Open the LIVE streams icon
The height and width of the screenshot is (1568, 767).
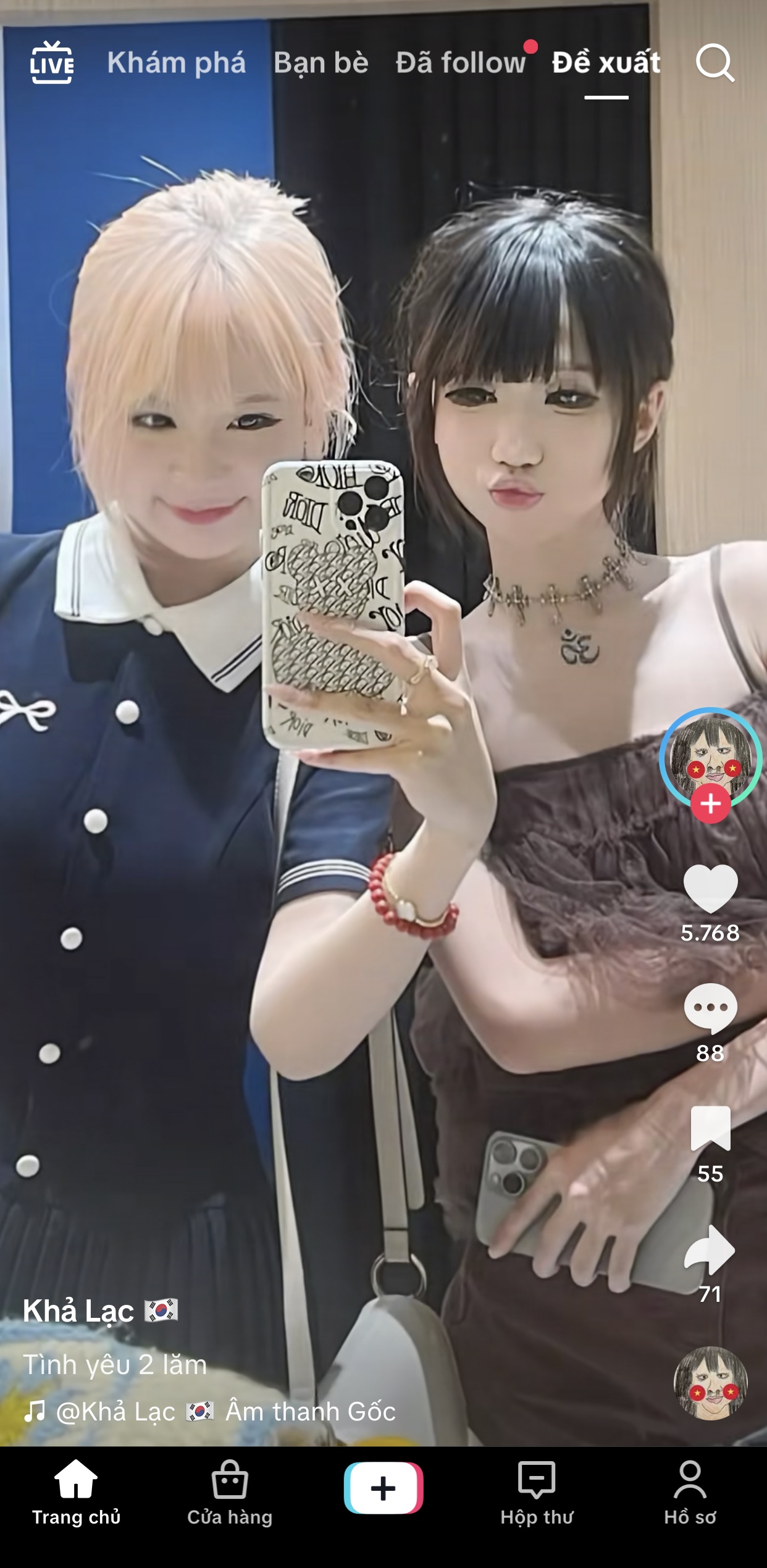(52, 62)
